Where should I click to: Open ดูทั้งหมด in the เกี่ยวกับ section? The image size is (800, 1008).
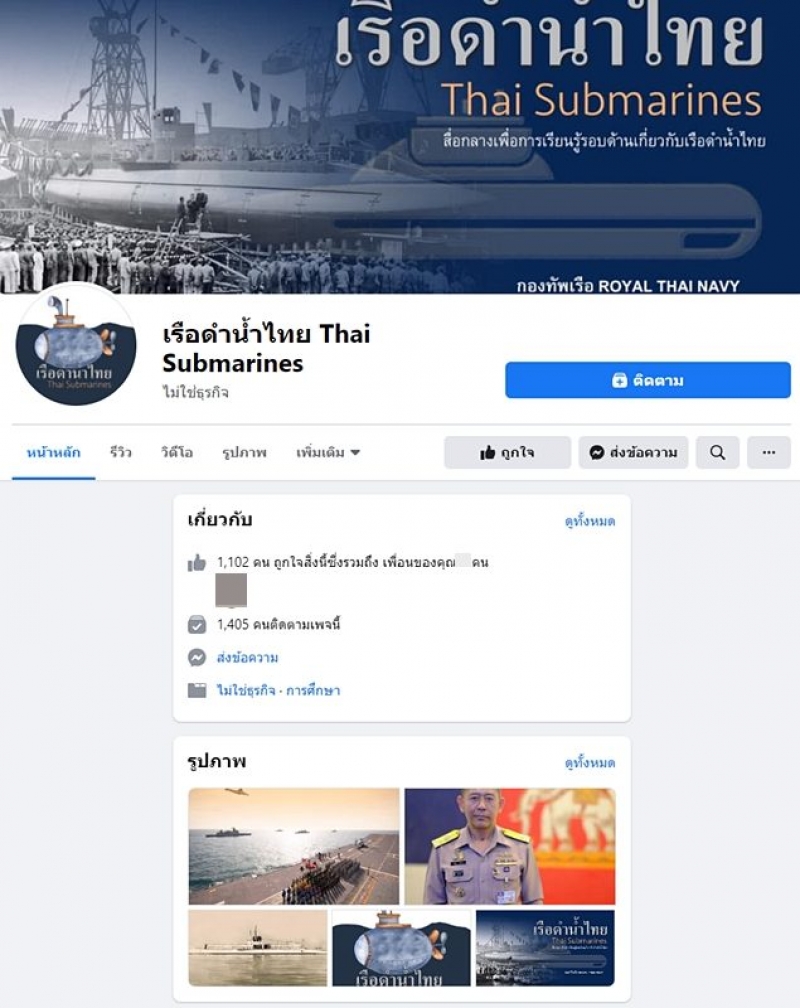[x=589, y=521]
